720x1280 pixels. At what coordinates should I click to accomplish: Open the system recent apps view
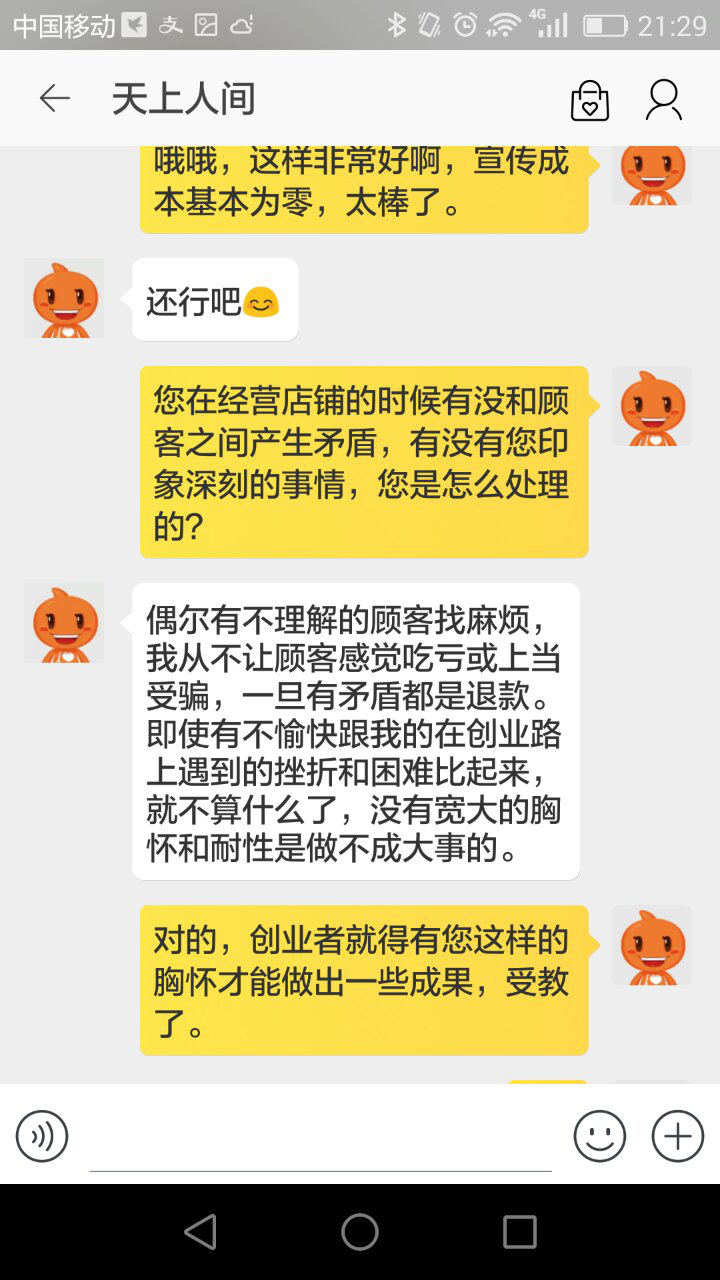pos(520,1232)
